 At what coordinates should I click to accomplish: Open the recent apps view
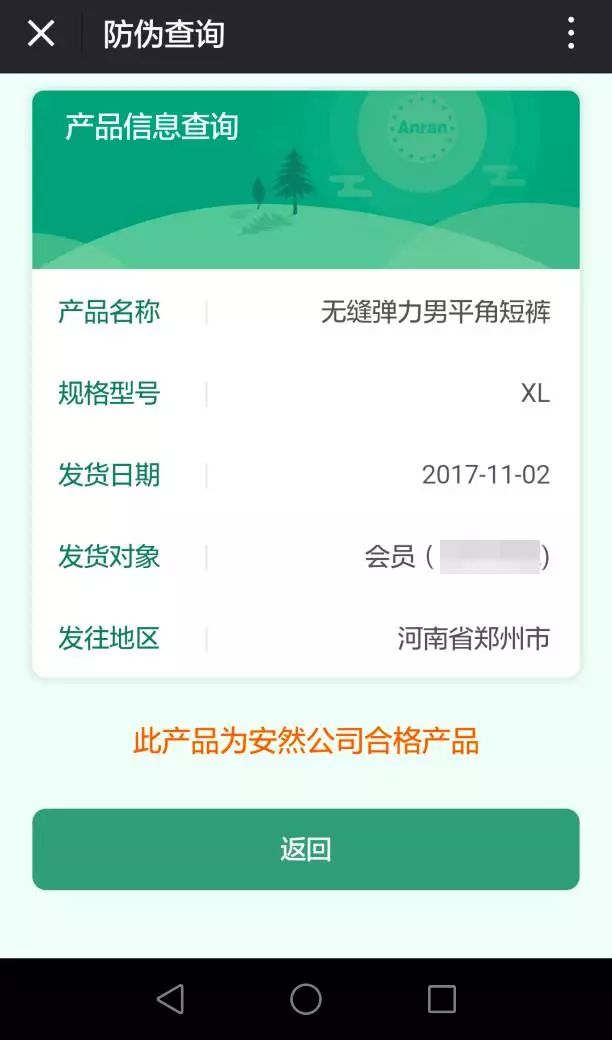pyautogui.click(x=441, y=998)
